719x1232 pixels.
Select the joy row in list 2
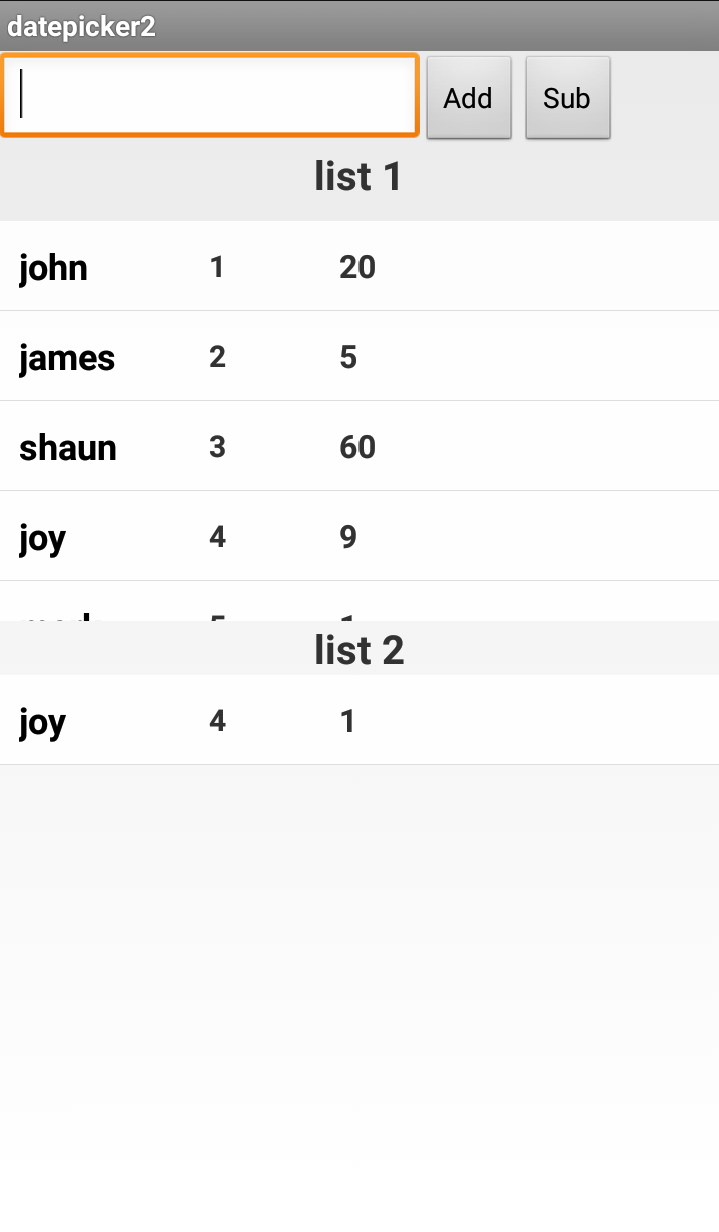pos(359,721)
